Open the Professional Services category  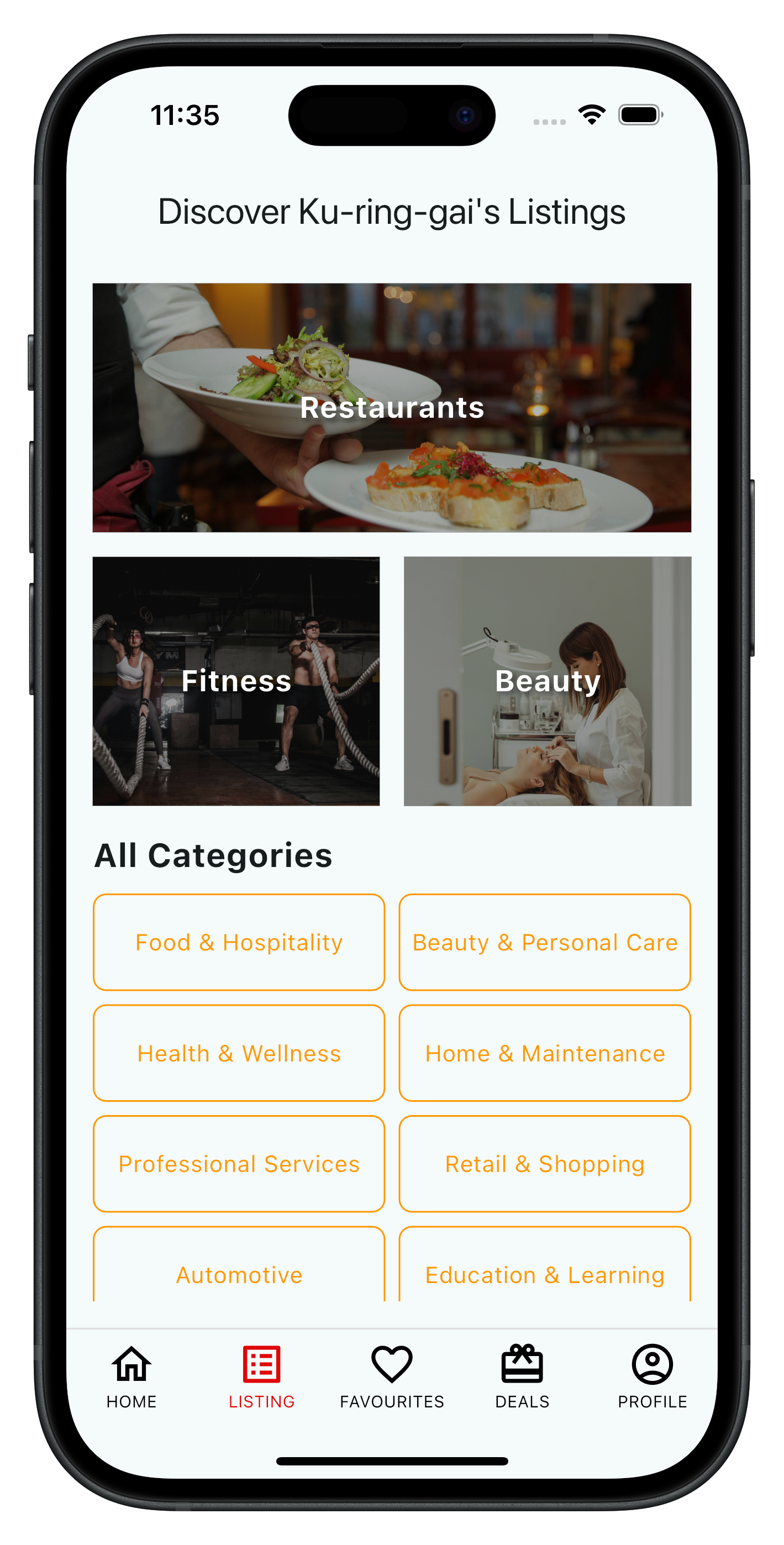(239, 1163)
